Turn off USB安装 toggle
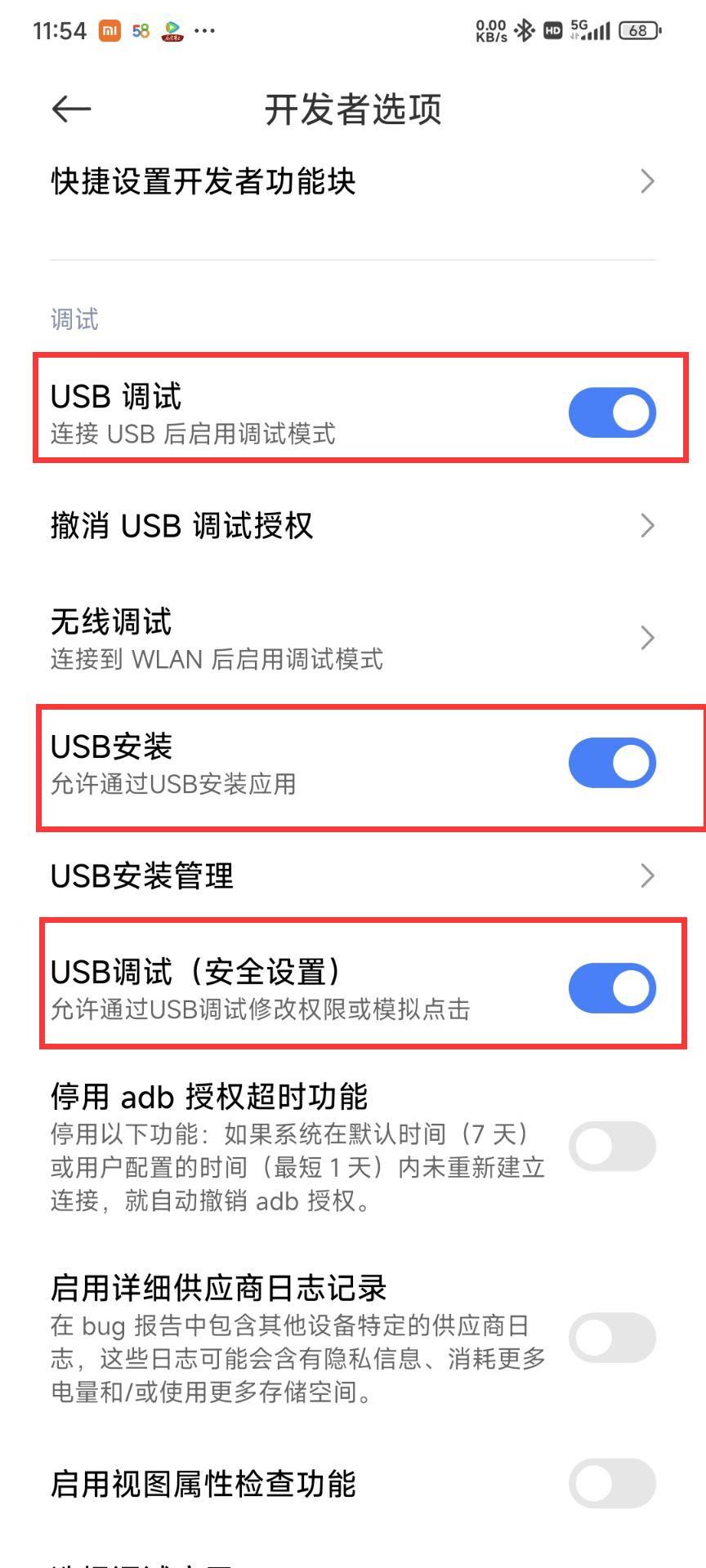 (611, 763)
